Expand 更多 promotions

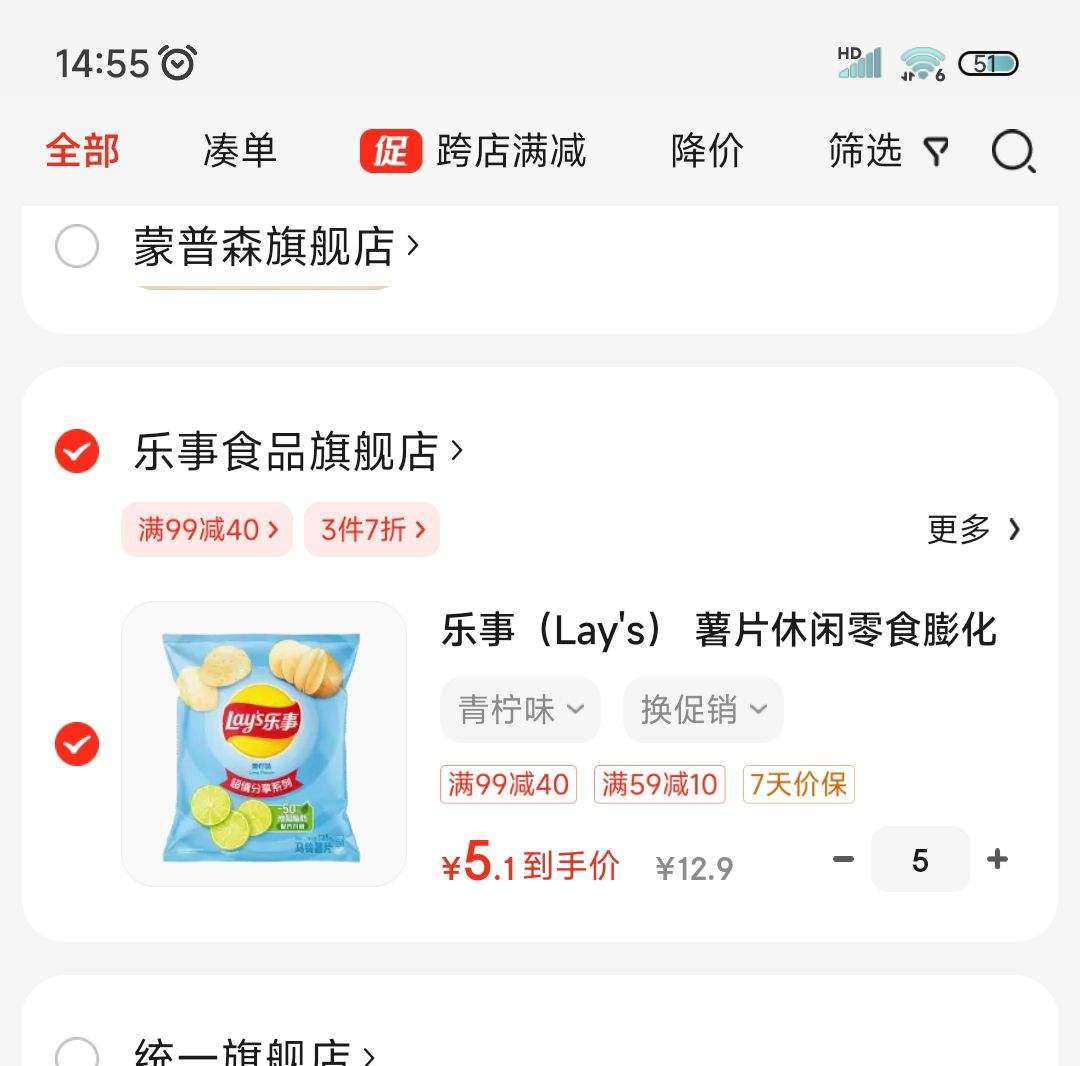(x=972, y=529)
